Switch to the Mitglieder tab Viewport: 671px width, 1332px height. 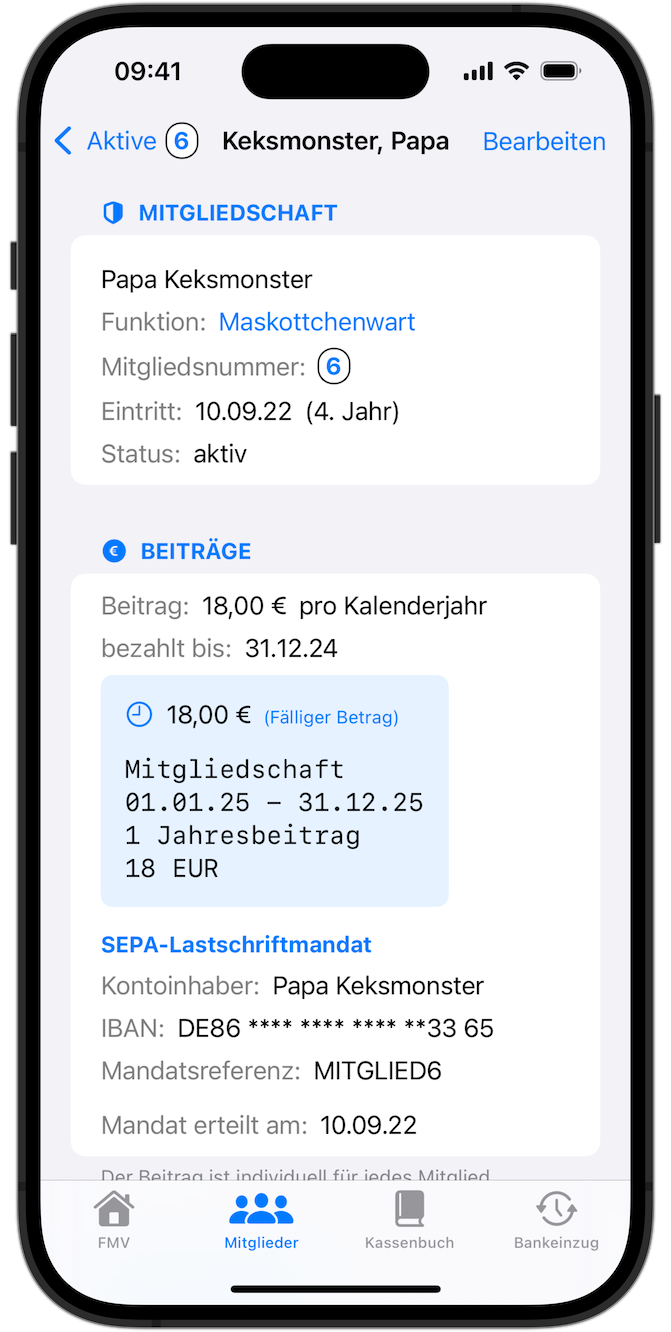(x=261, y=1221)
